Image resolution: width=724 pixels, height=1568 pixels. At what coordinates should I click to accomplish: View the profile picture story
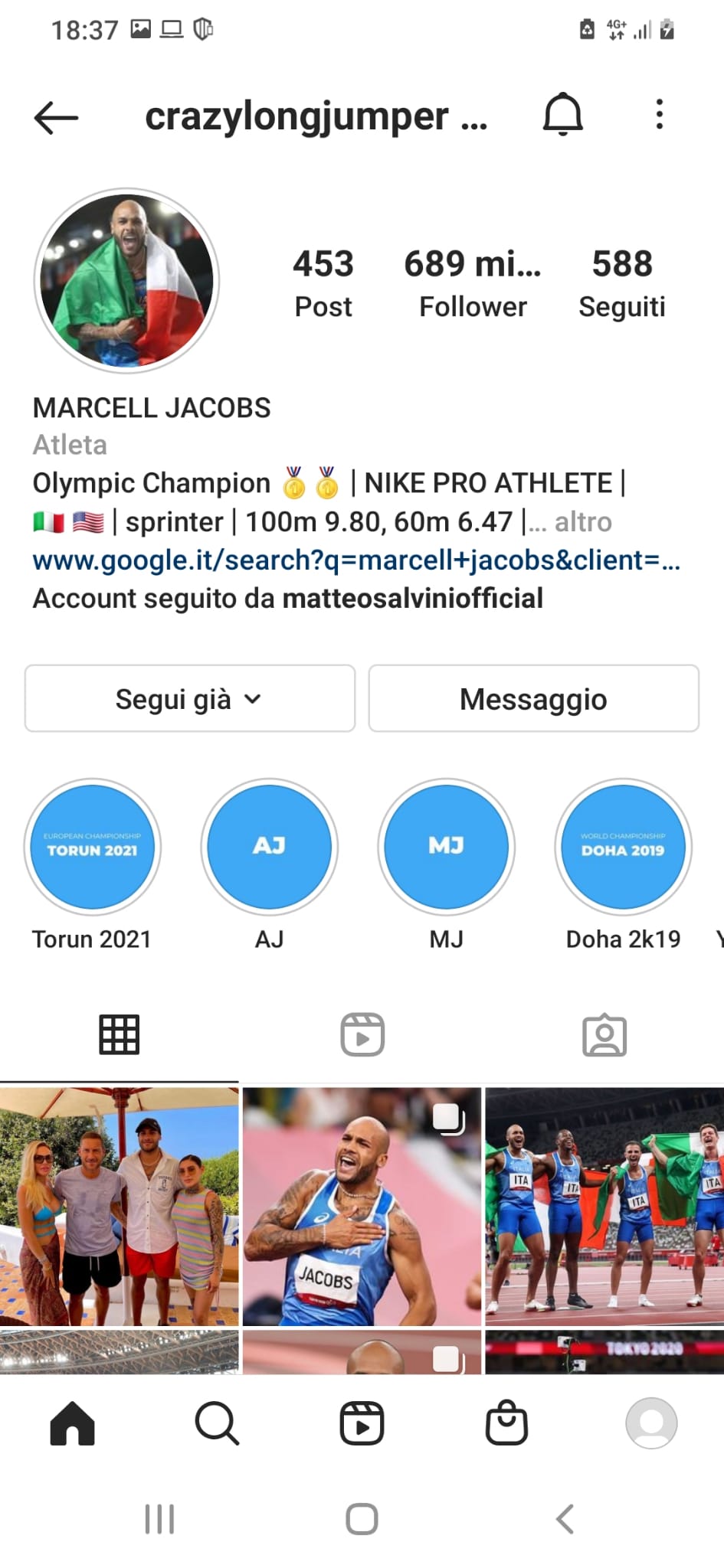[127, 280]
